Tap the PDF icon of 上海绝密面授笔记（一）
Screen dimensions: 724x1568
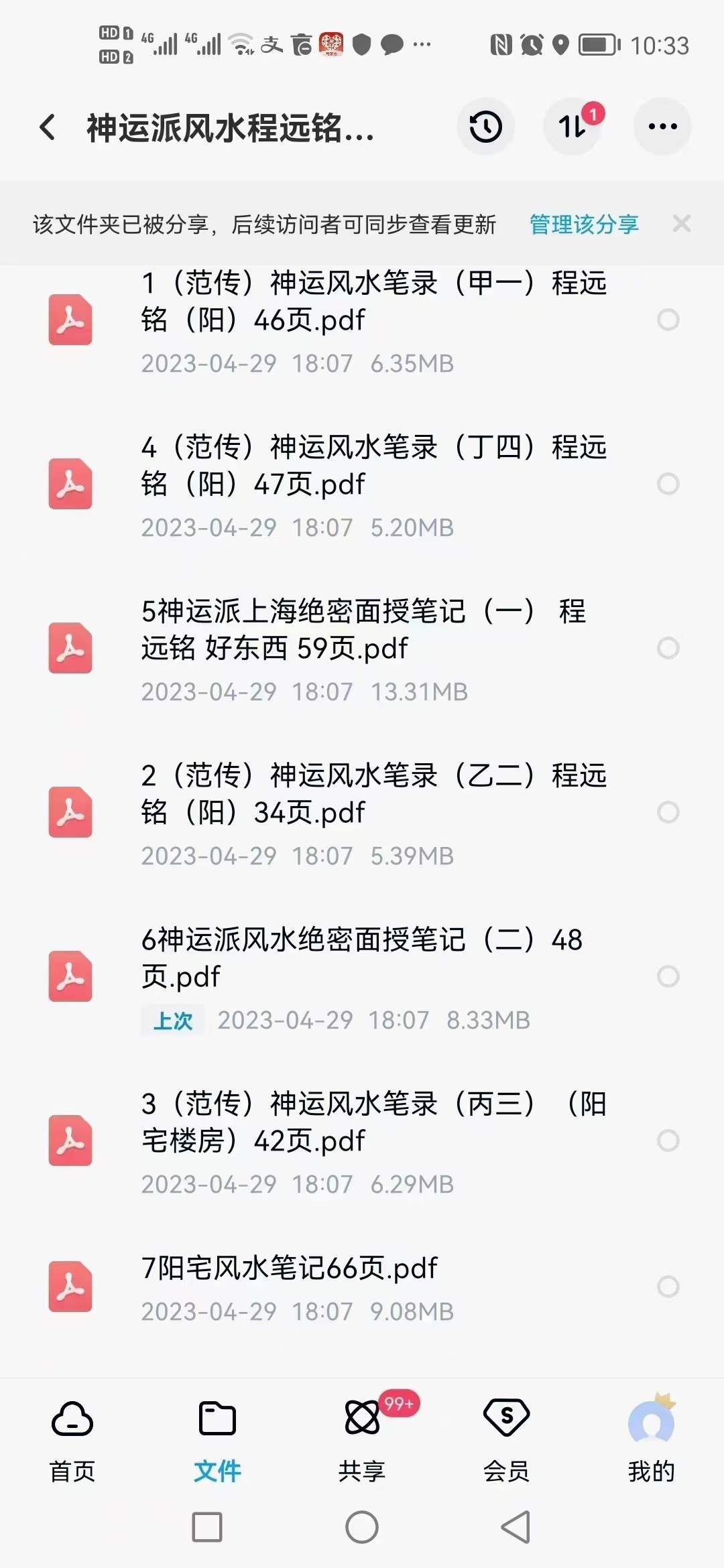(69, 649)
